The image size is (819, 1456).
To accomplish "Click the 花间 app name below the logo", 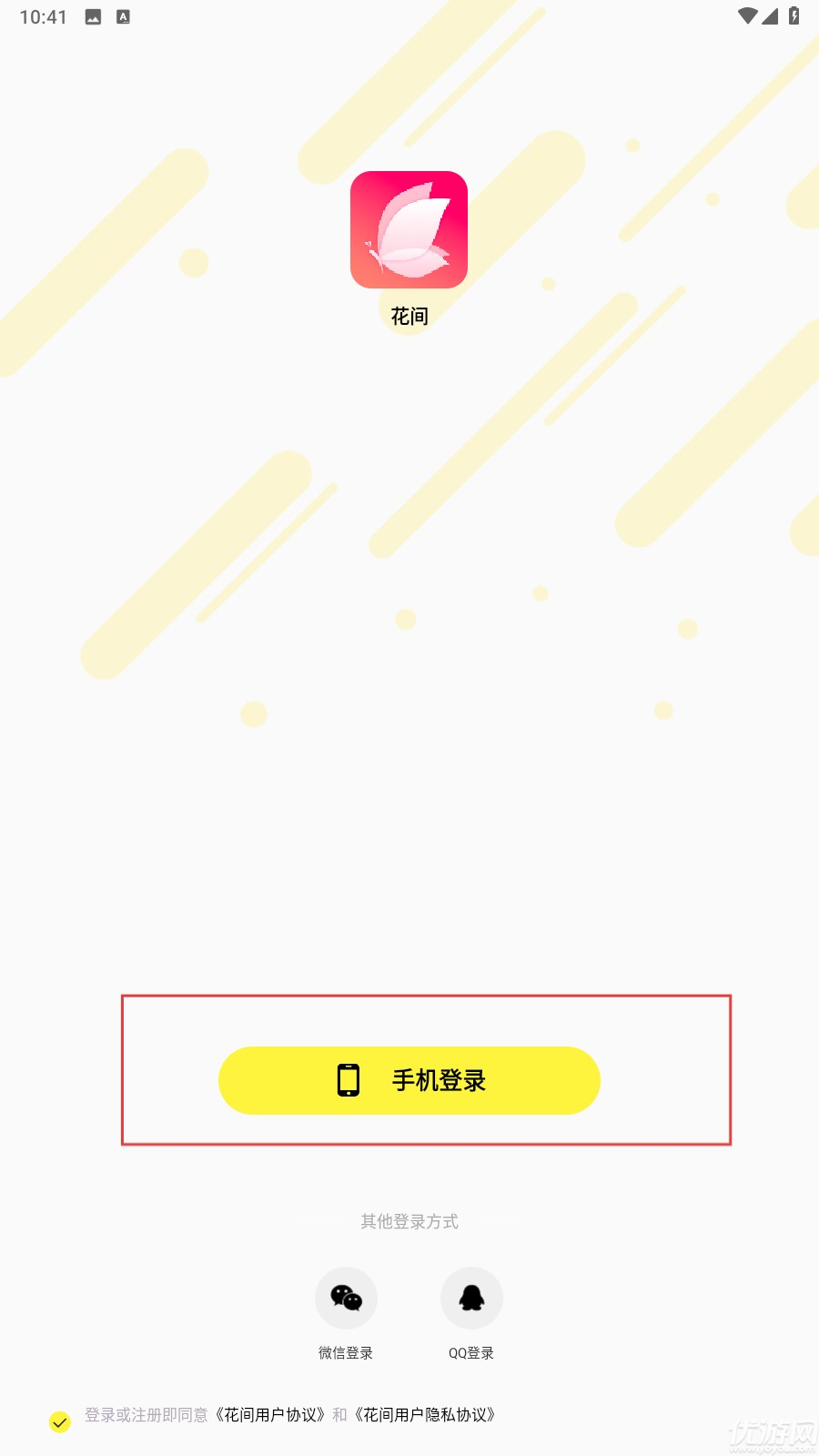I will [x=409, y=316].
